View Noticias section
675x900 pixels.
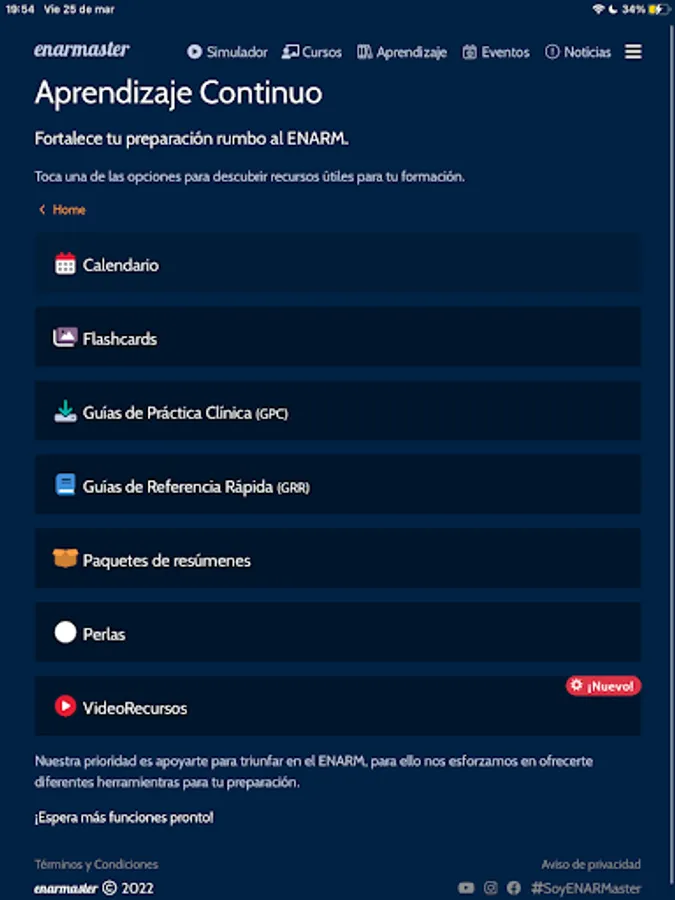(x=578, y=52)
